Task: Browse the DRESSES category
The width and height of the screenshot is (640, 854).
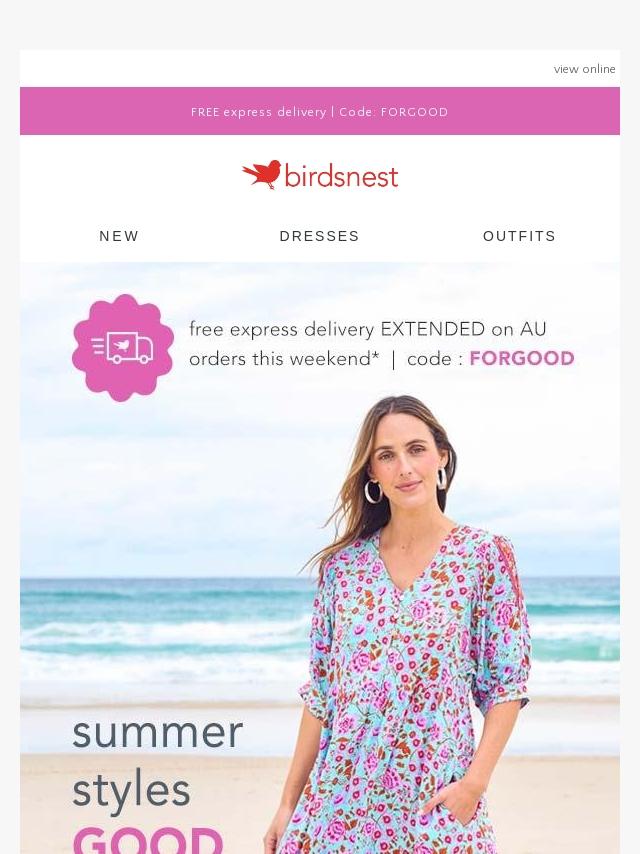Action: coord(319,236)
